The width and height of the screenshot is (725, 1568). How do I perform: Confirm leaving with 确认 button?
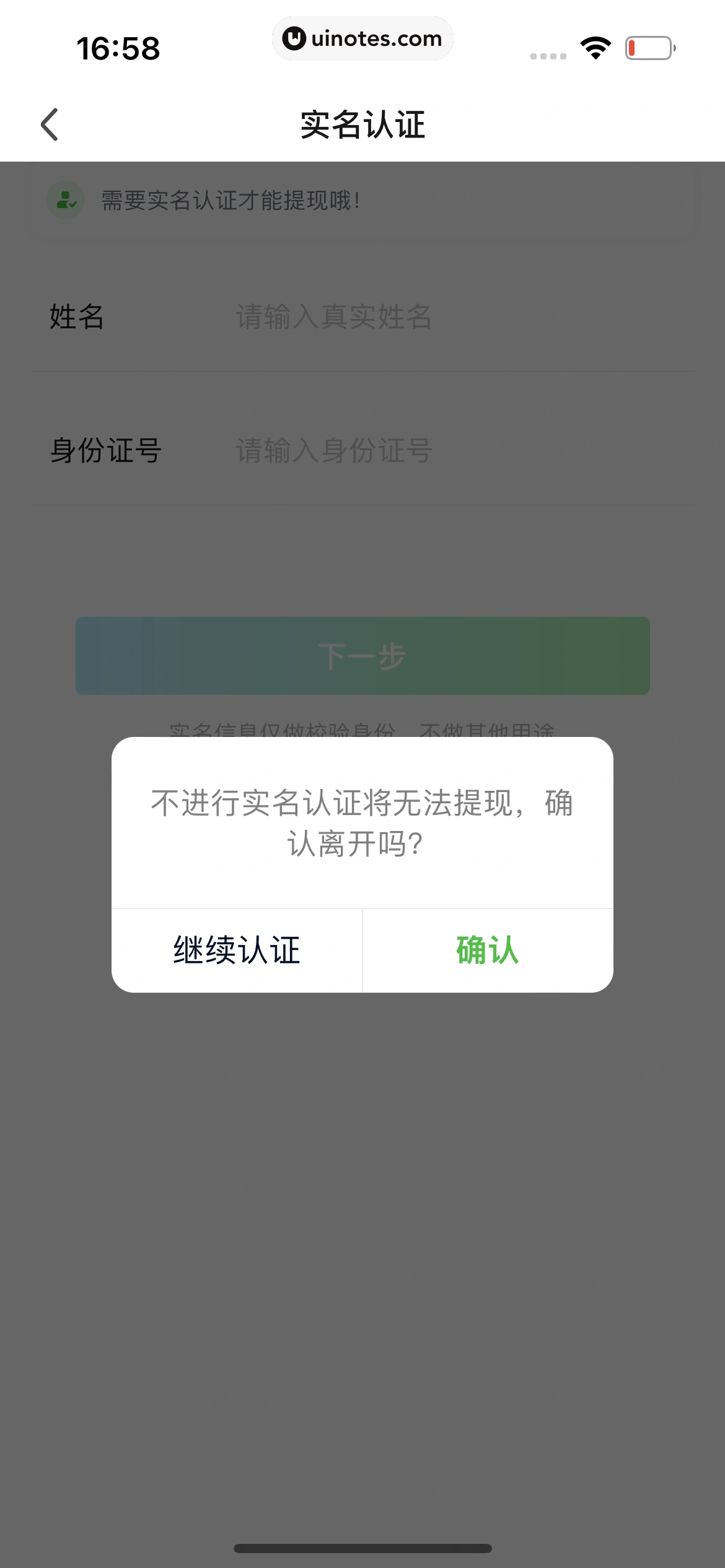(488, 950)
